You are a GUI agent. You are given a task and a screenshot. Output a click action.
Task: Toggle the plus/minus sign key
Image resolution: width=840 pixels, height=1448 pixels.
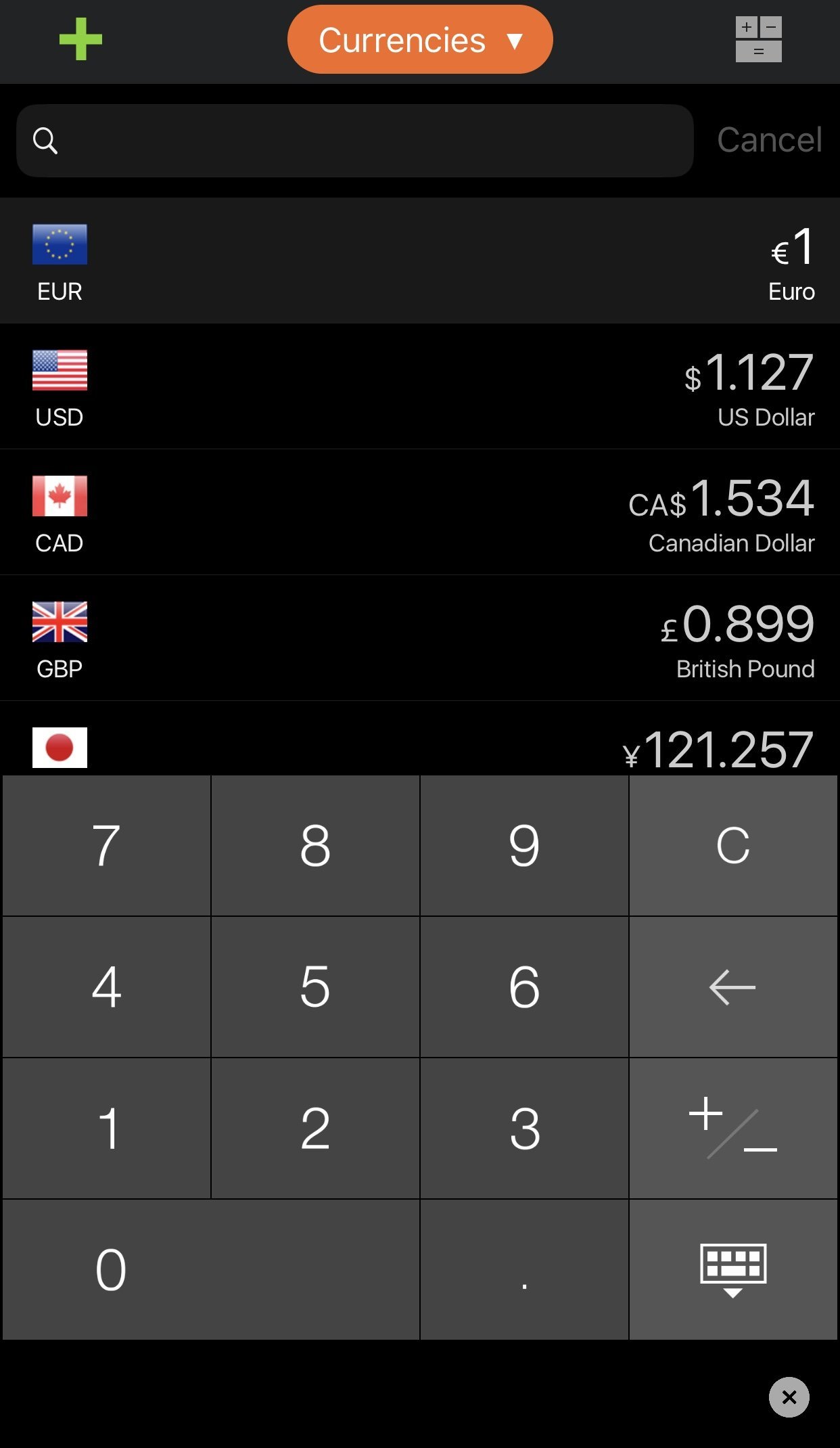(x=733, y=1129)
